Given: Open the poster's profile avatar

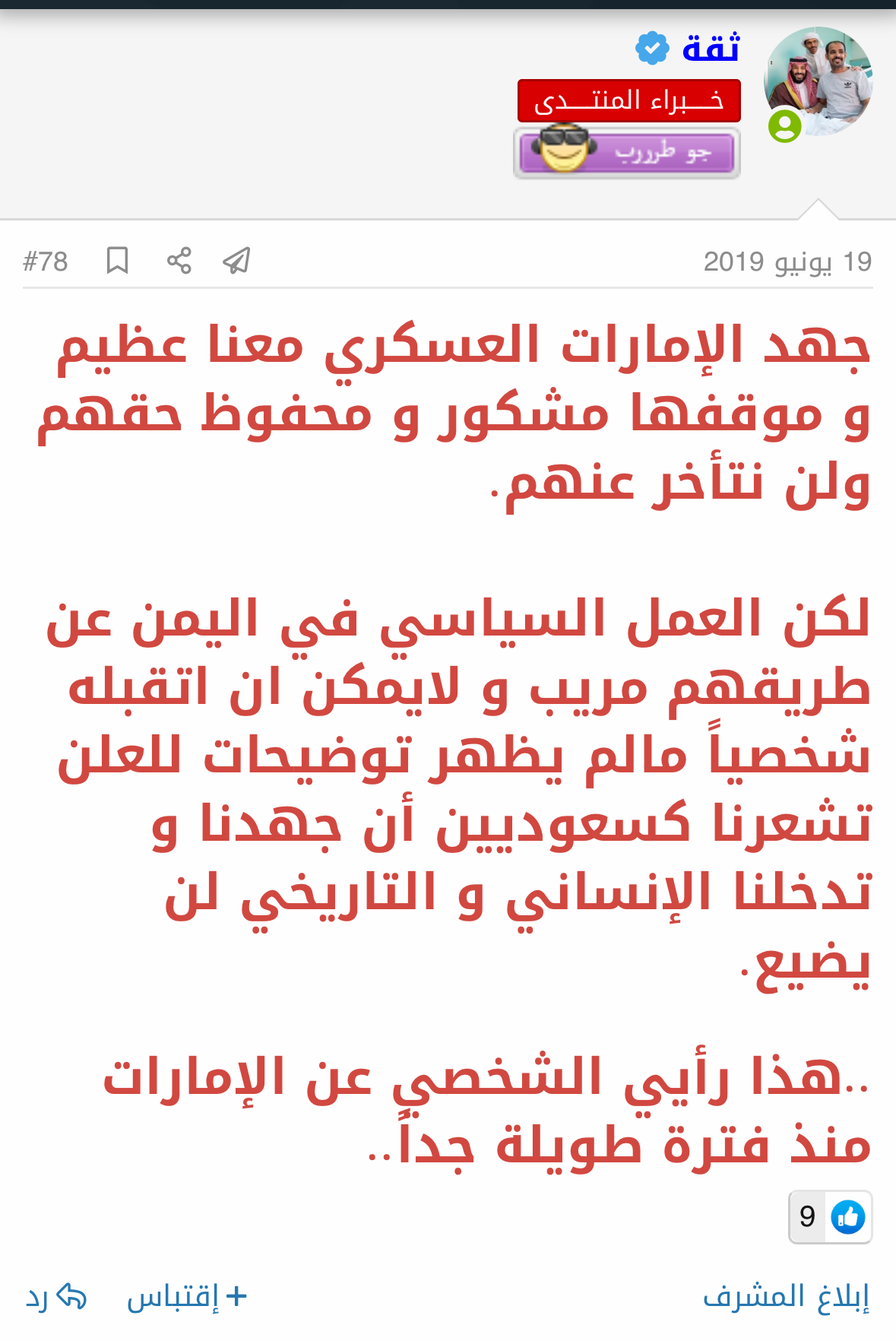Looking at the screenshot, I should tap(818, 82).
